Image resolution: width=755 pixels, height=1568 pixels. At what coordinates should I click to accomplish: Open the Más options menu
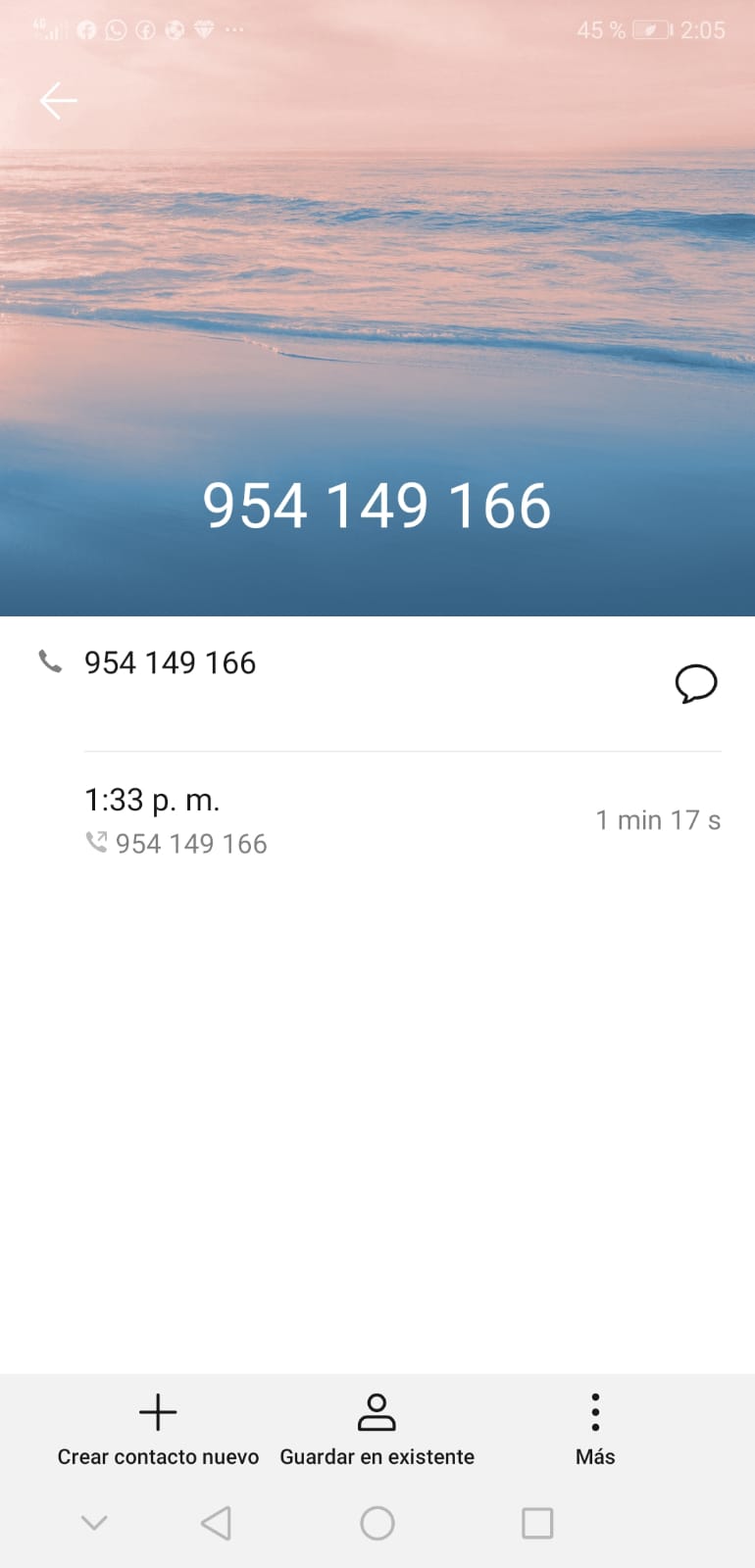tap(595, 1430)
